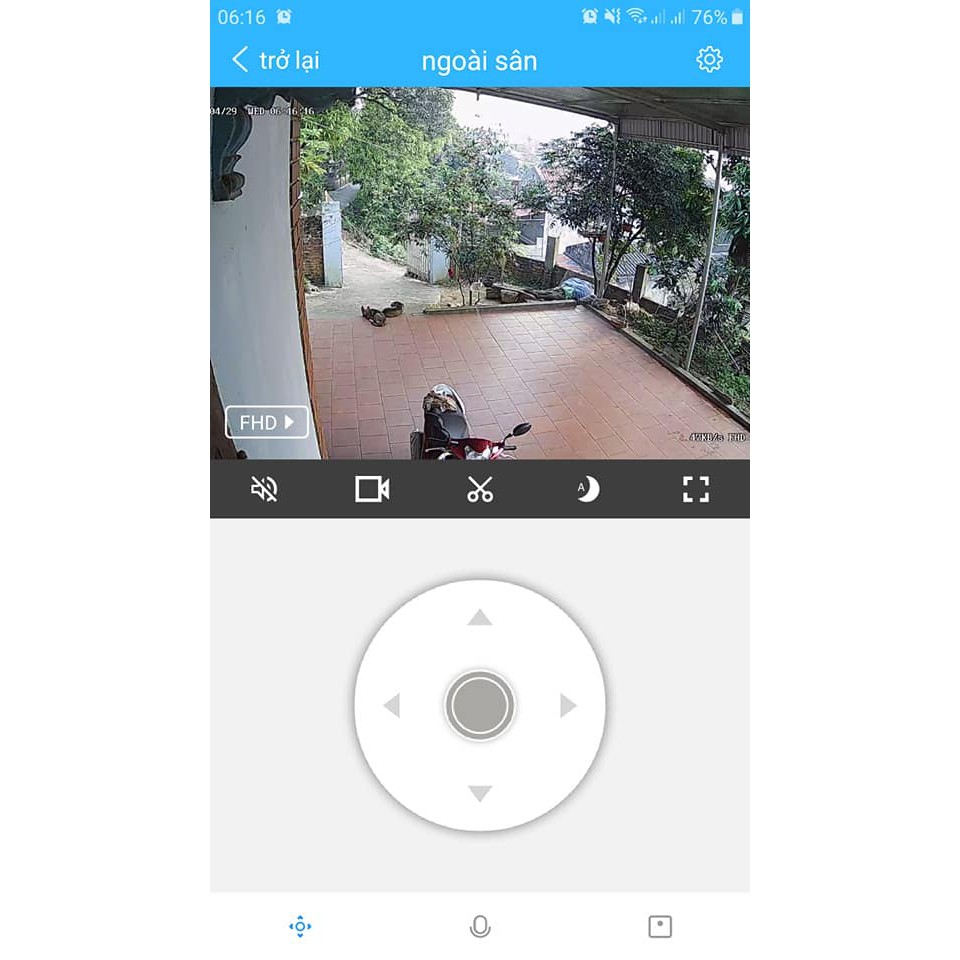The width and height of the screenshot is (960, 960).
Task: Start recording video
Action: [x=372, y=489]
